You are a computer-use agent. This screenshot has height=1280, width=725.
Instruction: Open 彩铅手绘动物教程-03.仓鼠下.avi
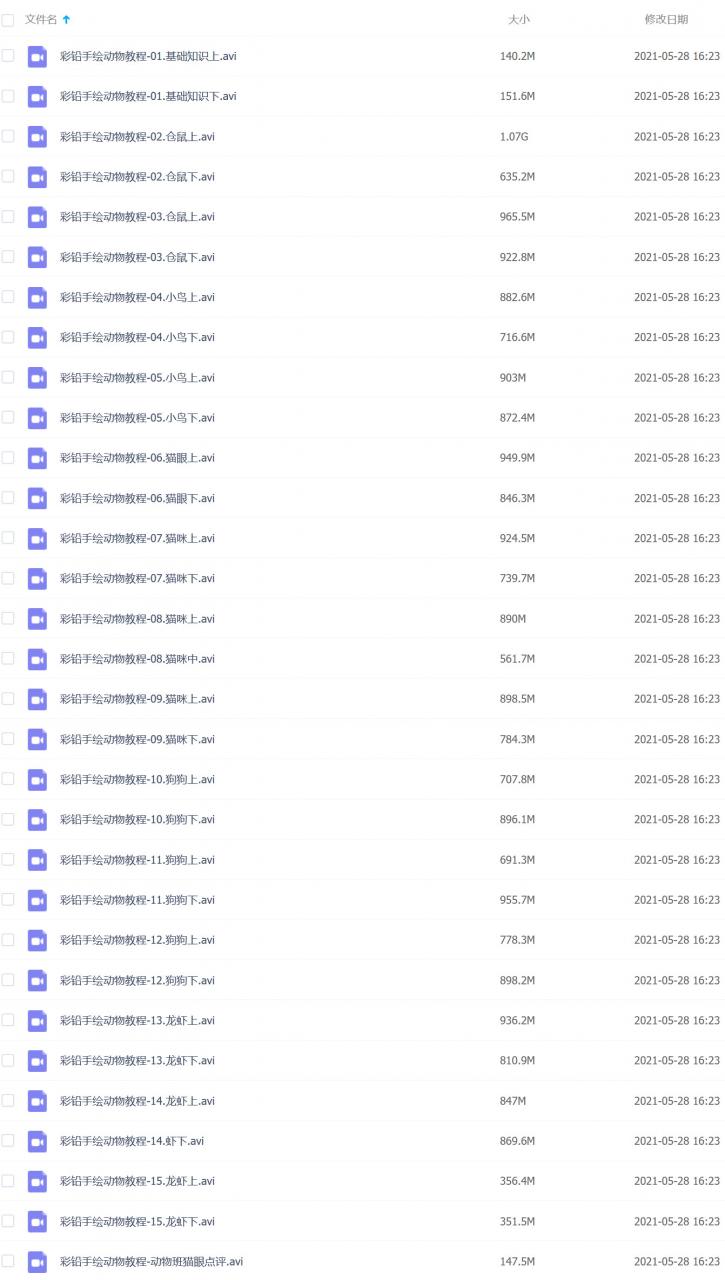tap(137, 257)
